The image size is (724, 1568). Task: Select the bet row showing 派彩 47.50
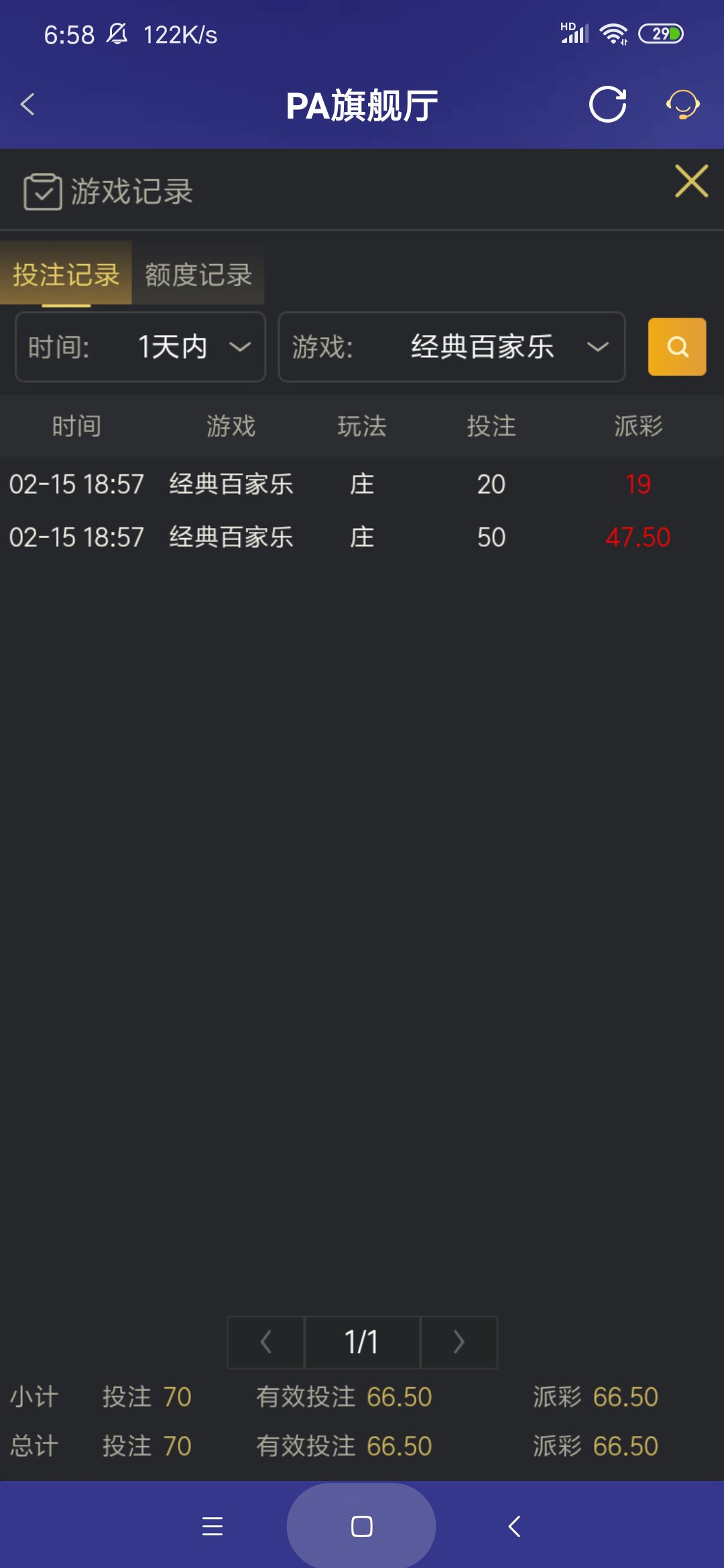(x=362, y=536)
